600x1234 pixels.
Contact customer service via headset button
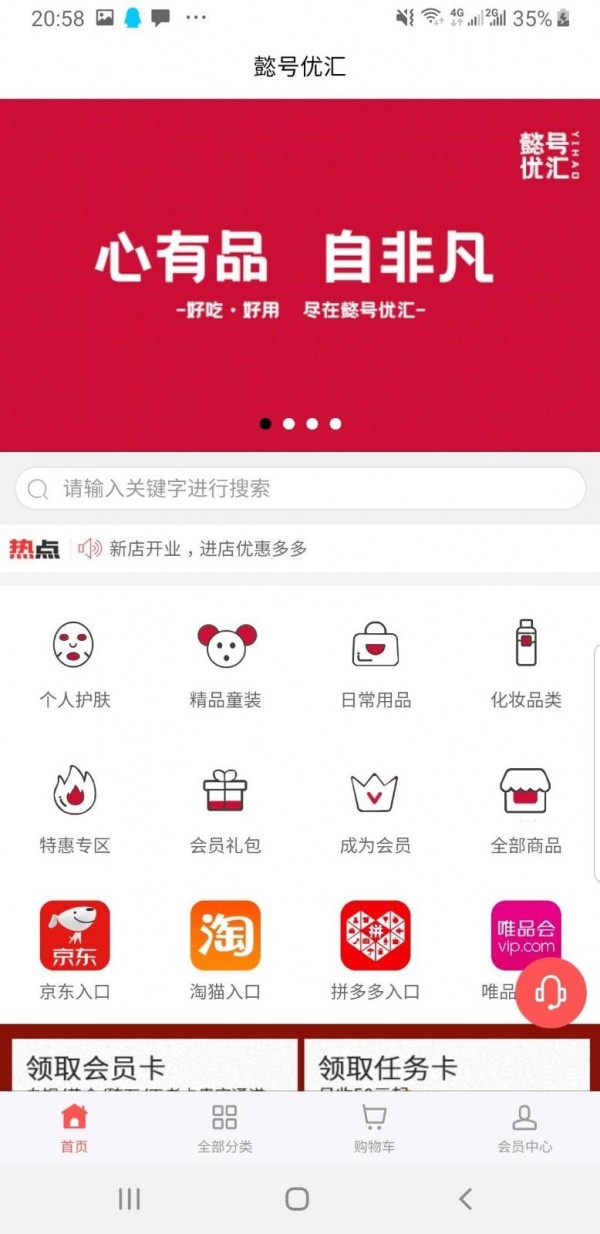(551, 992)
